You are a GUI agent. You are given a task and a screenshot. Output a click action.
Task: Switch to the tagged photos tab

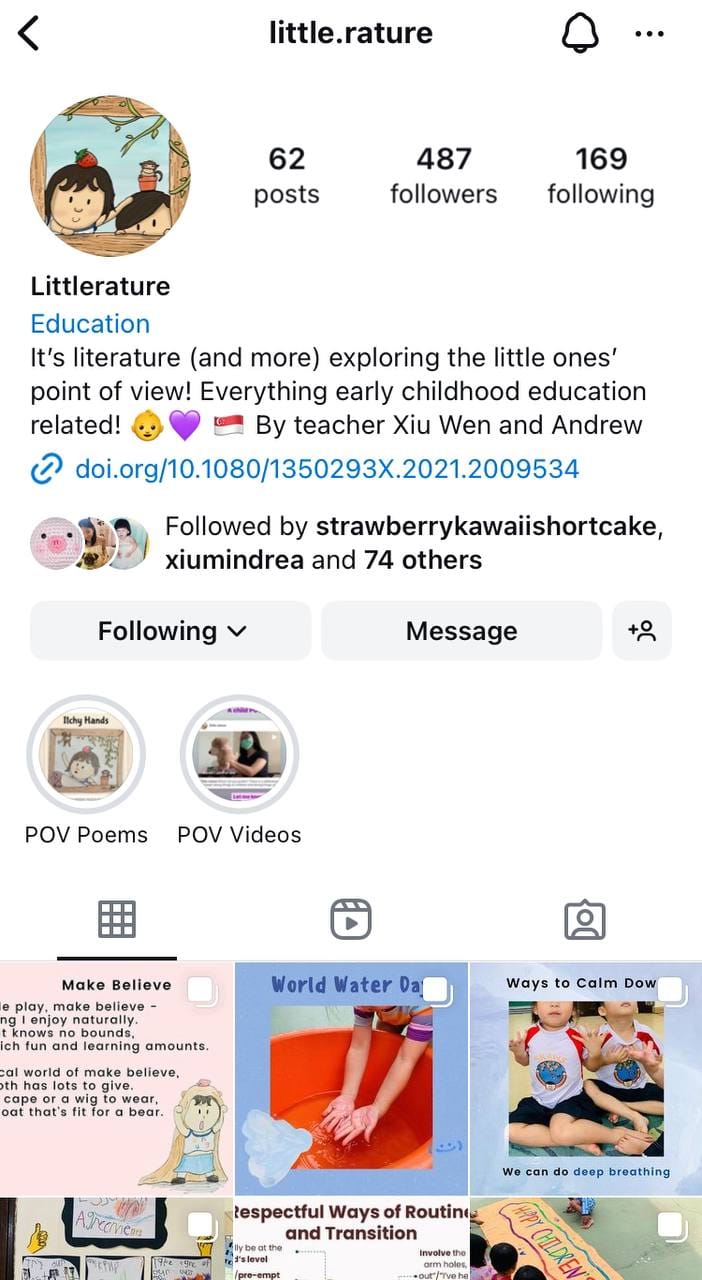[584, 919]
